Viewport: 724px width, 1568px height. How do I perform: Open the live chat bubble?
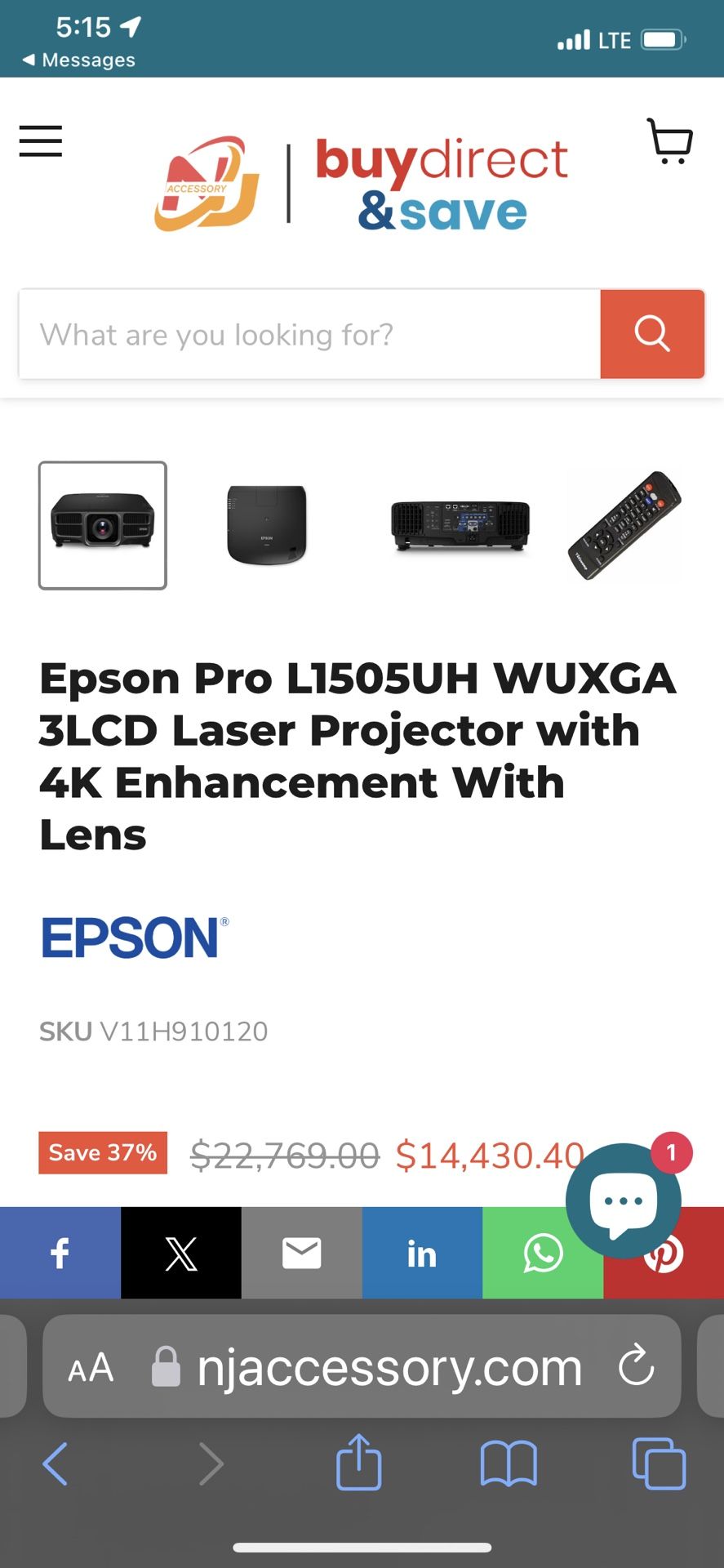pyautogui.click(x=623, y=1200)
